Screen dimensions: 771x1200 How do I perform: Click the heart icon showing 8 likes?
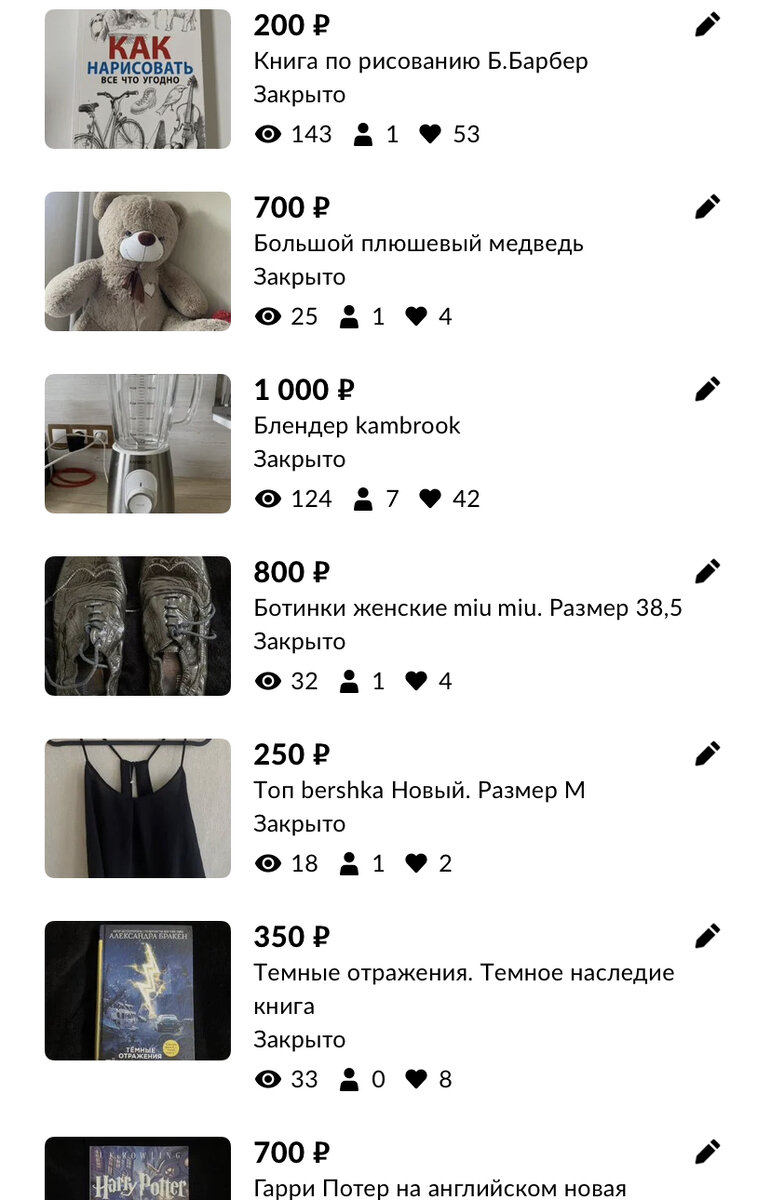click(x=414, y=1080)
